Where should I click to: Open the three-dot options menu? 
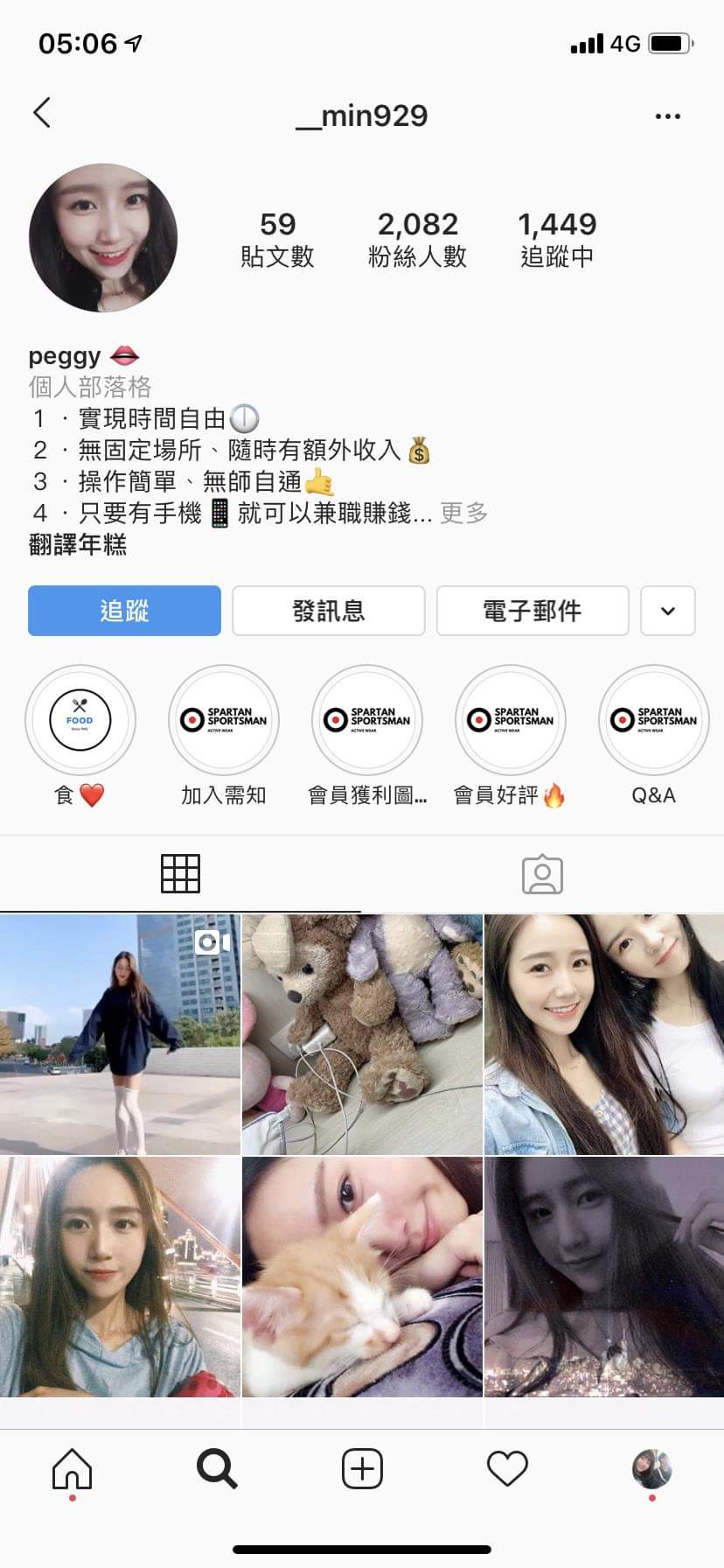tap(667, 116)
